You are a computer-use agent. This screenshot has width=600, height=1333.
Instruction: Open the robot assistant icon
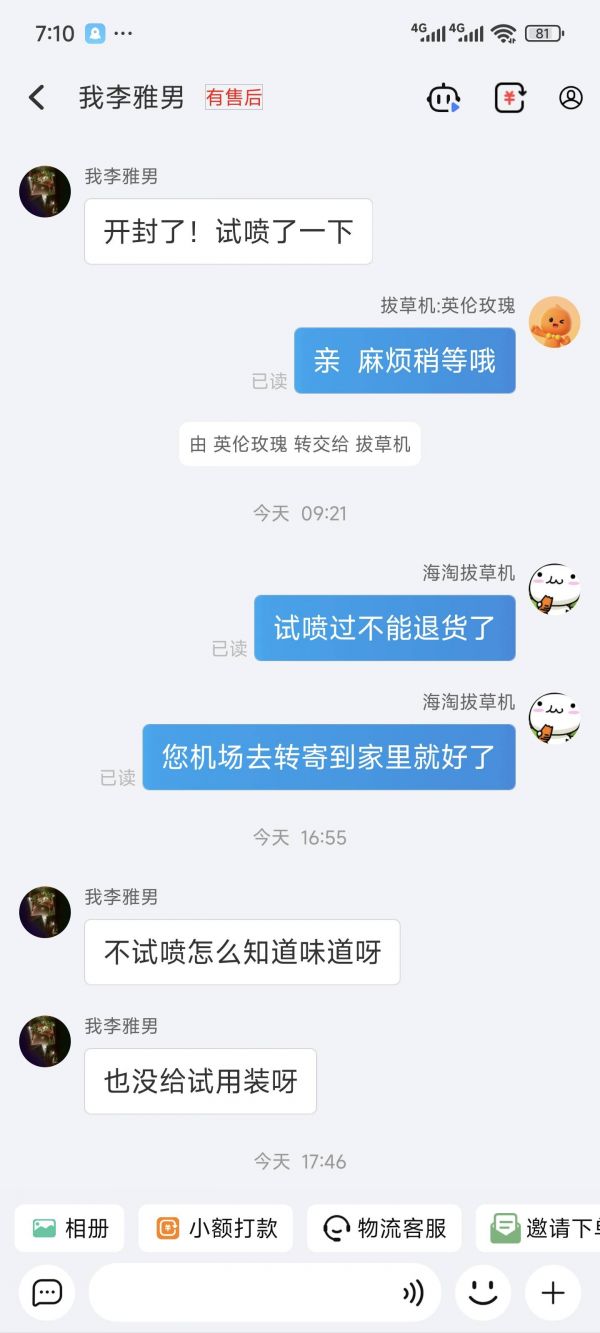443,97
